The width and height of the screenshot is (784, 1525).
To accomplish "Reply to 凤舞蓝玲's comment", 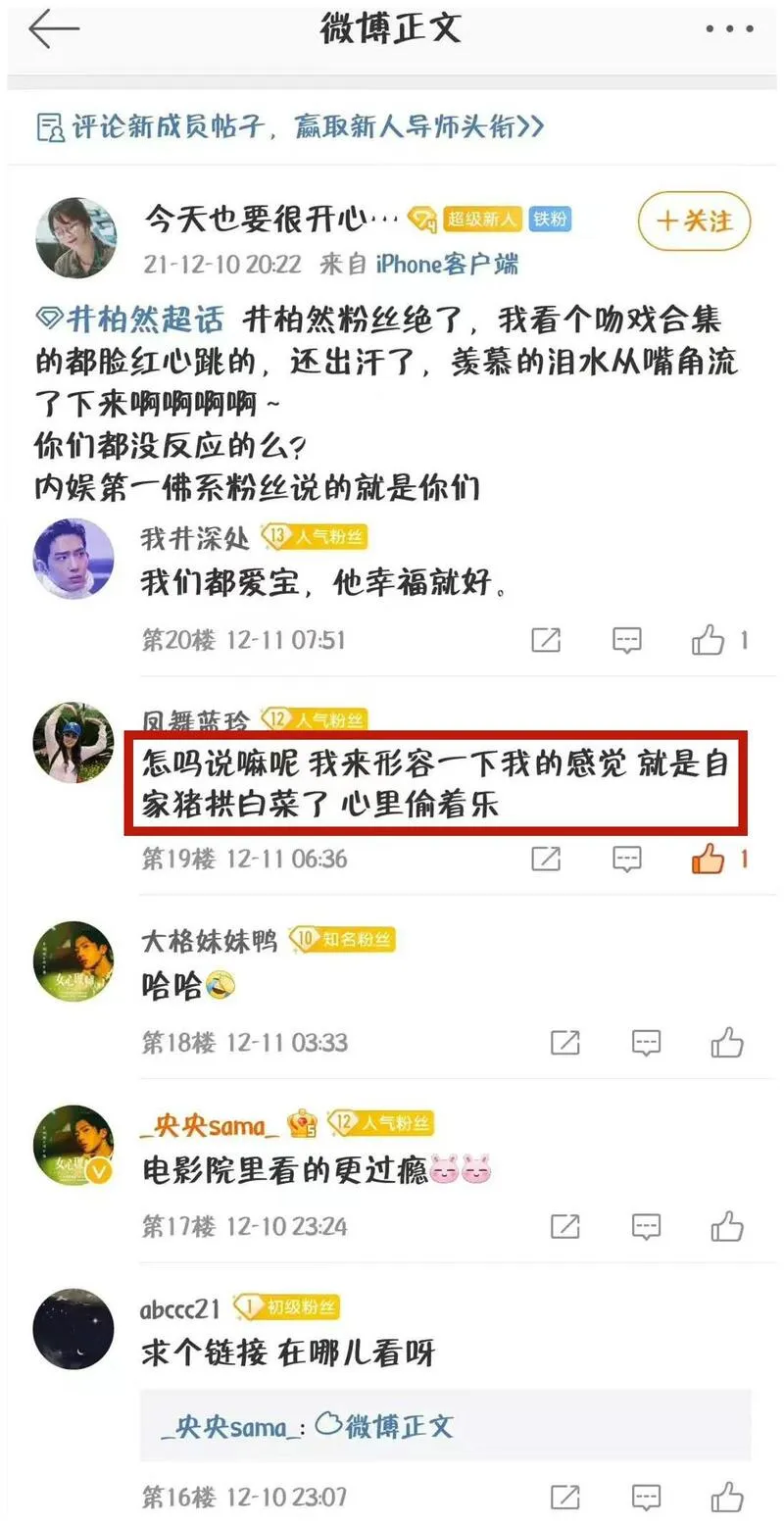I will coord(626,860).
